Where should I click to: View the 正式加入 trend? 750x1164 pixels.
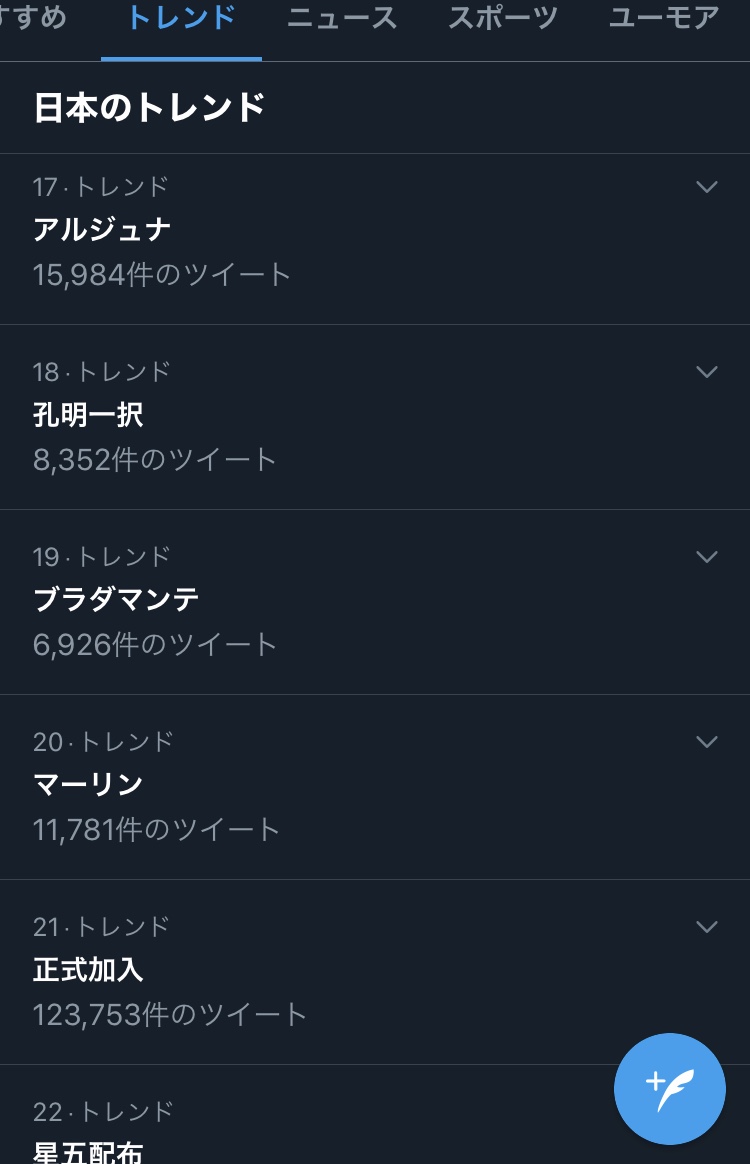click(x=88, y=970)
